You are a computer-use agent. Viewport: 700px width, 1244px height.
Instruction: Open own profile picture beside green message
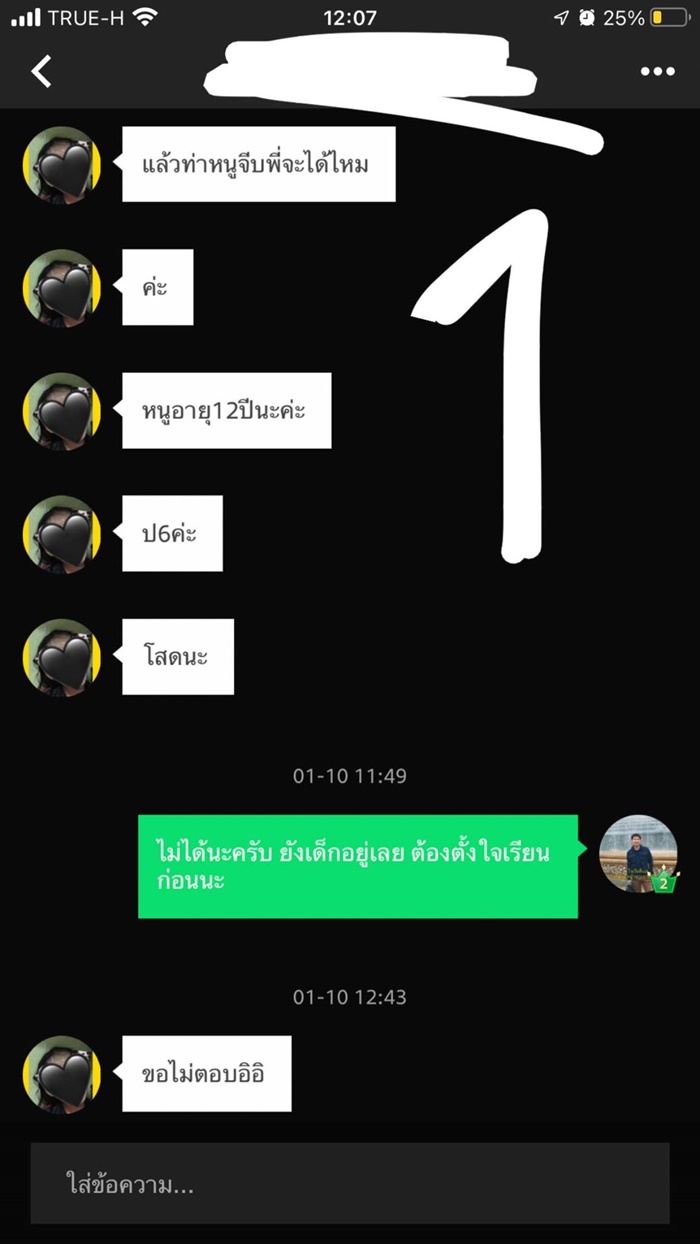(638, 854)
